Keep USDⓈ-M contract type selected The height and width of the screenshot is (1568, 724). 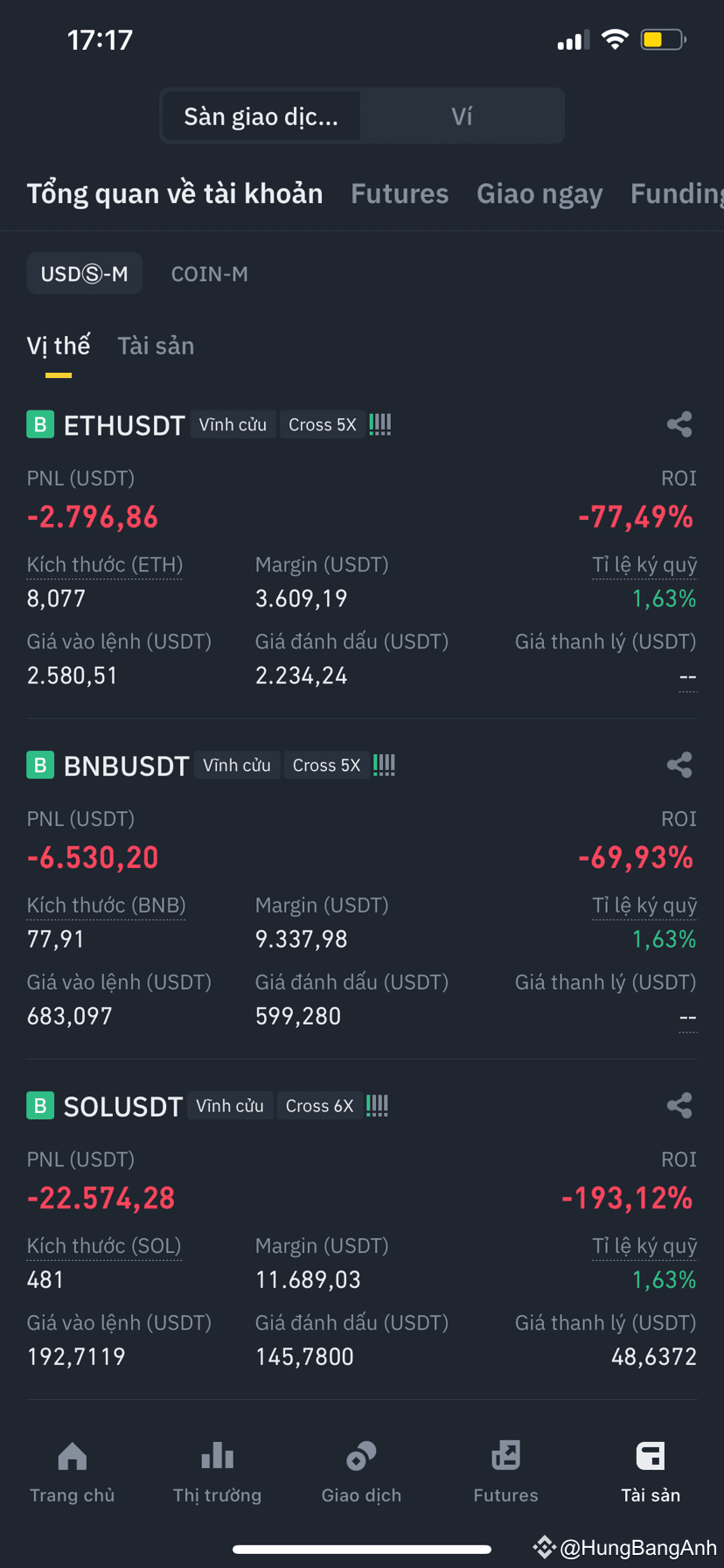point(84,273)
